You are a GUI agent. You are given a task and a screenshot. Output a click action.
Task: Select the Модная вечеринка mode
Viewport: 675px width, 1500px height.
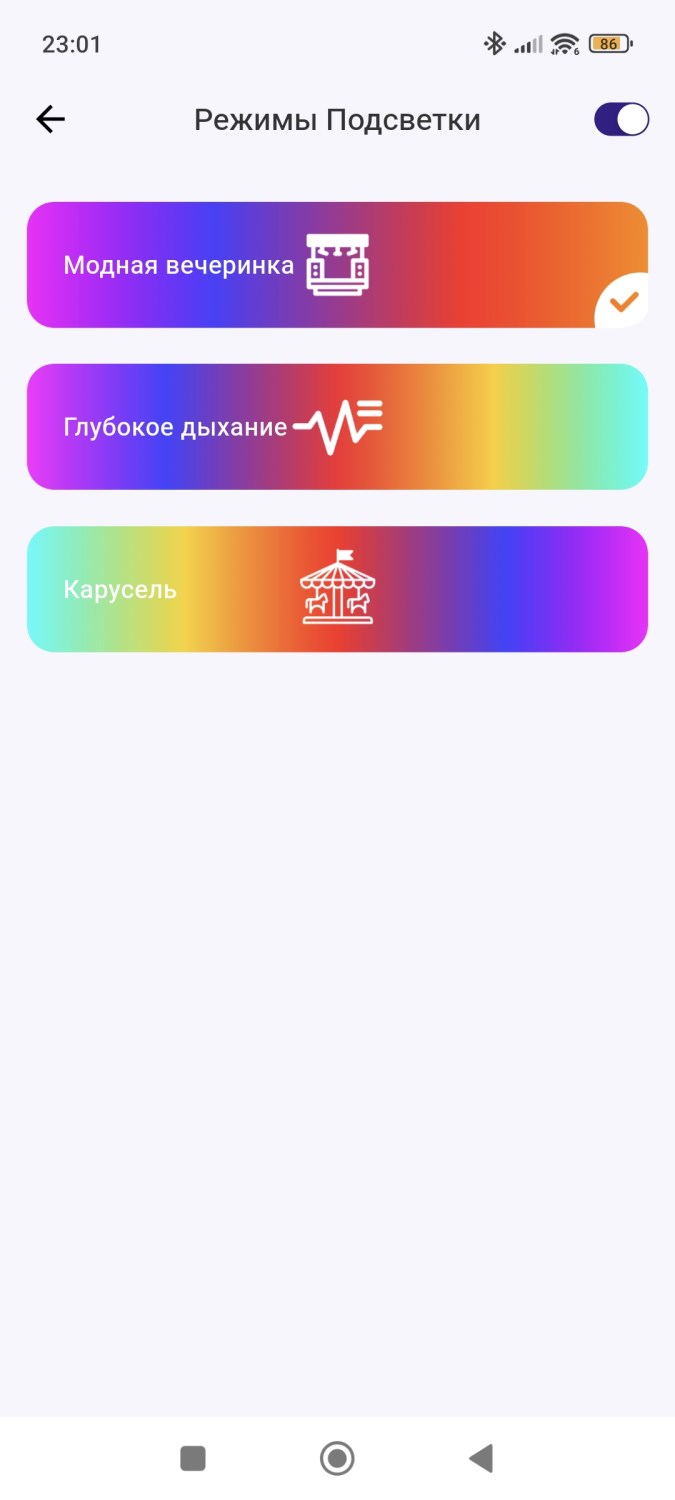pos(337,265)
